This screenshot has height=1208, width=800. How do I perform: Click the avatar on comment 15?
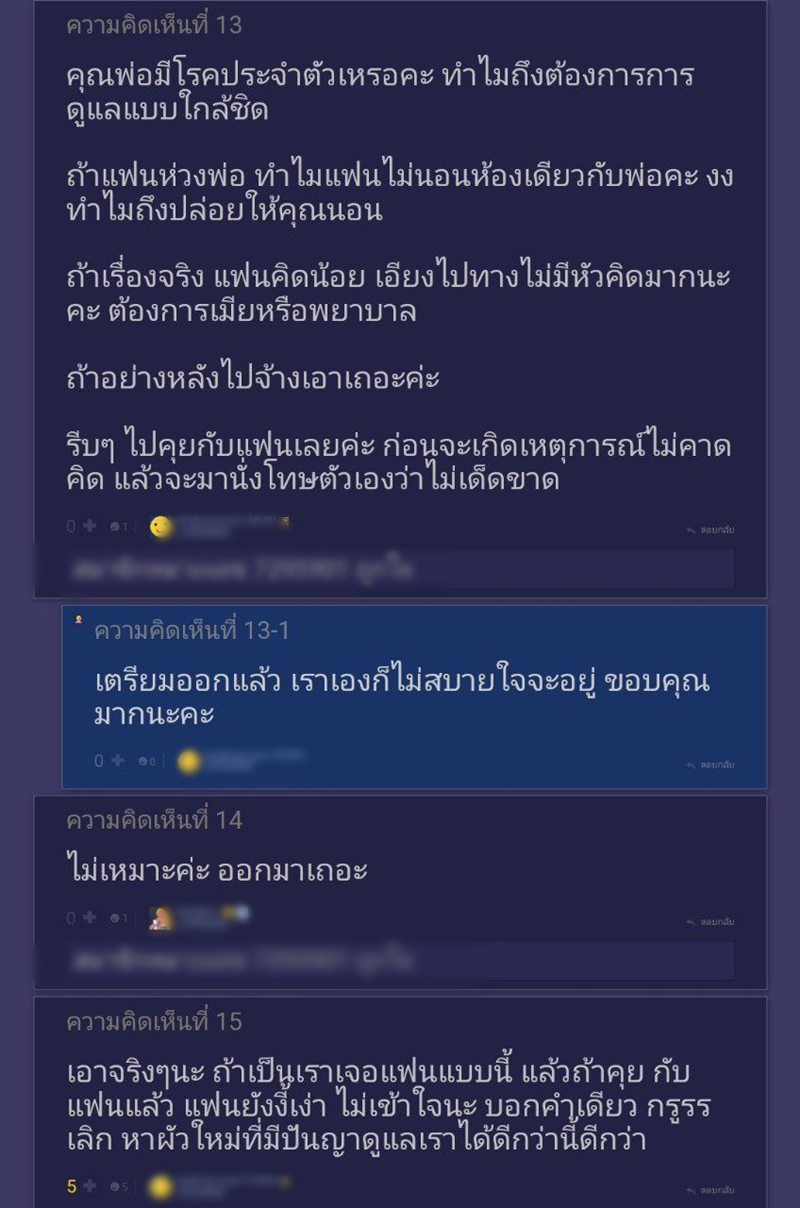click(160, 1187)
